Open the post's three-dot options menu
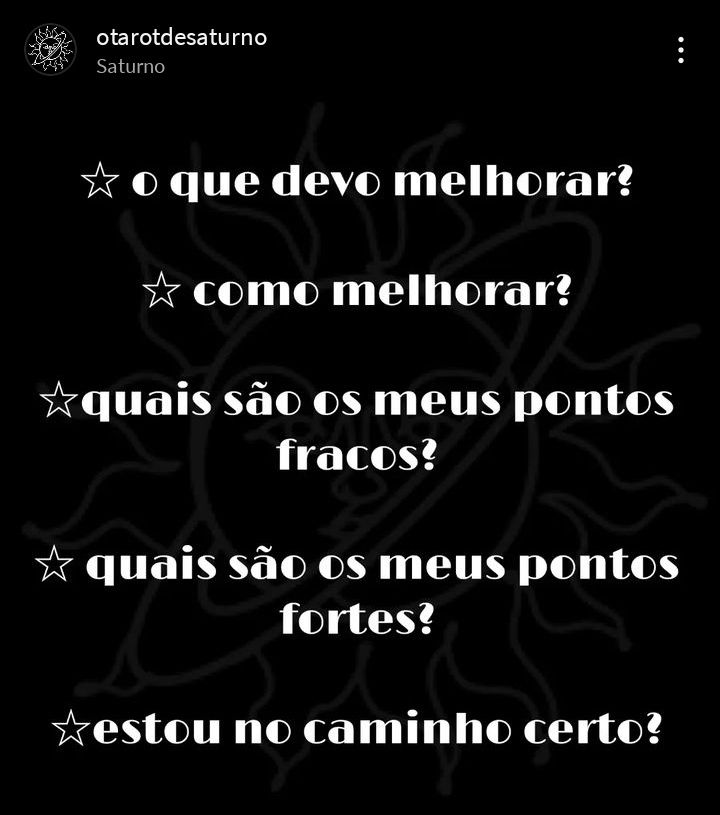This screenshot has width=720, height=815. [x=680, y=50]
